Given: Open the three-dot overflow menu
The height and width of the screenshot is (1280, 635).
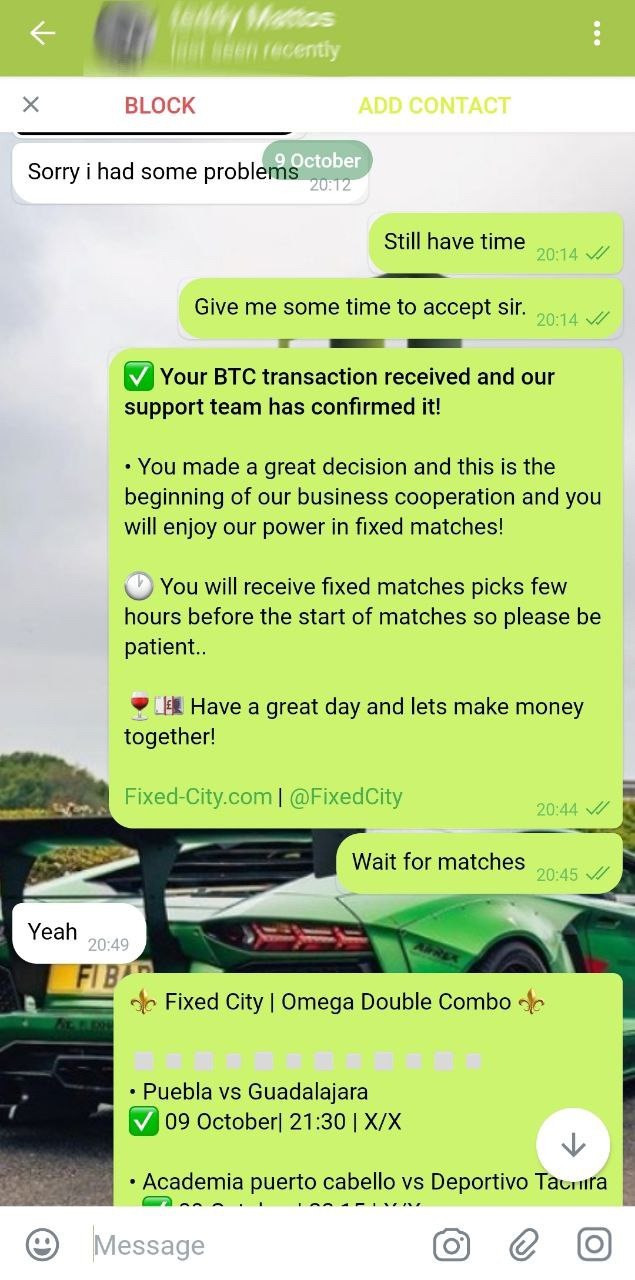Looking at the screenshot, I should tap(597, 34).
